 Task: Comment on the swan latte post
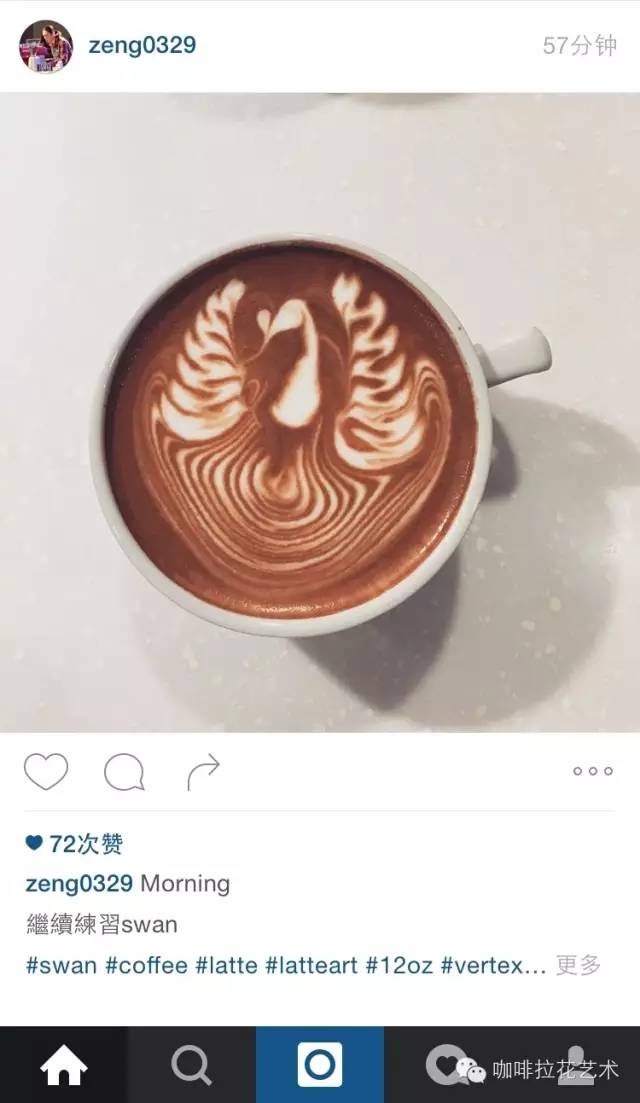[x=124, y=772]
